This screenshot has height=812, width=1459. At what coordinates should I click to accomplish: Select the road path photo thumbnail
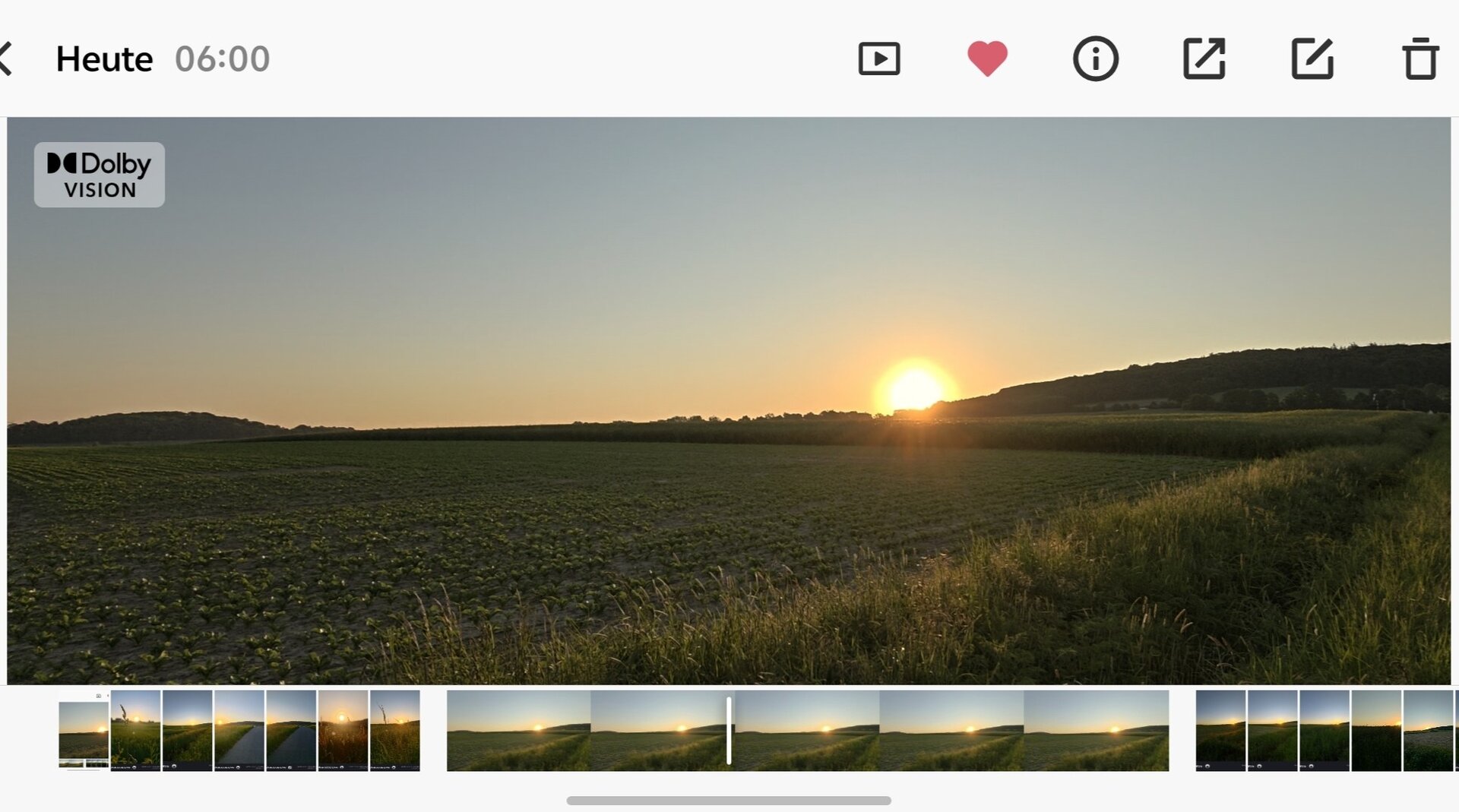239,731
